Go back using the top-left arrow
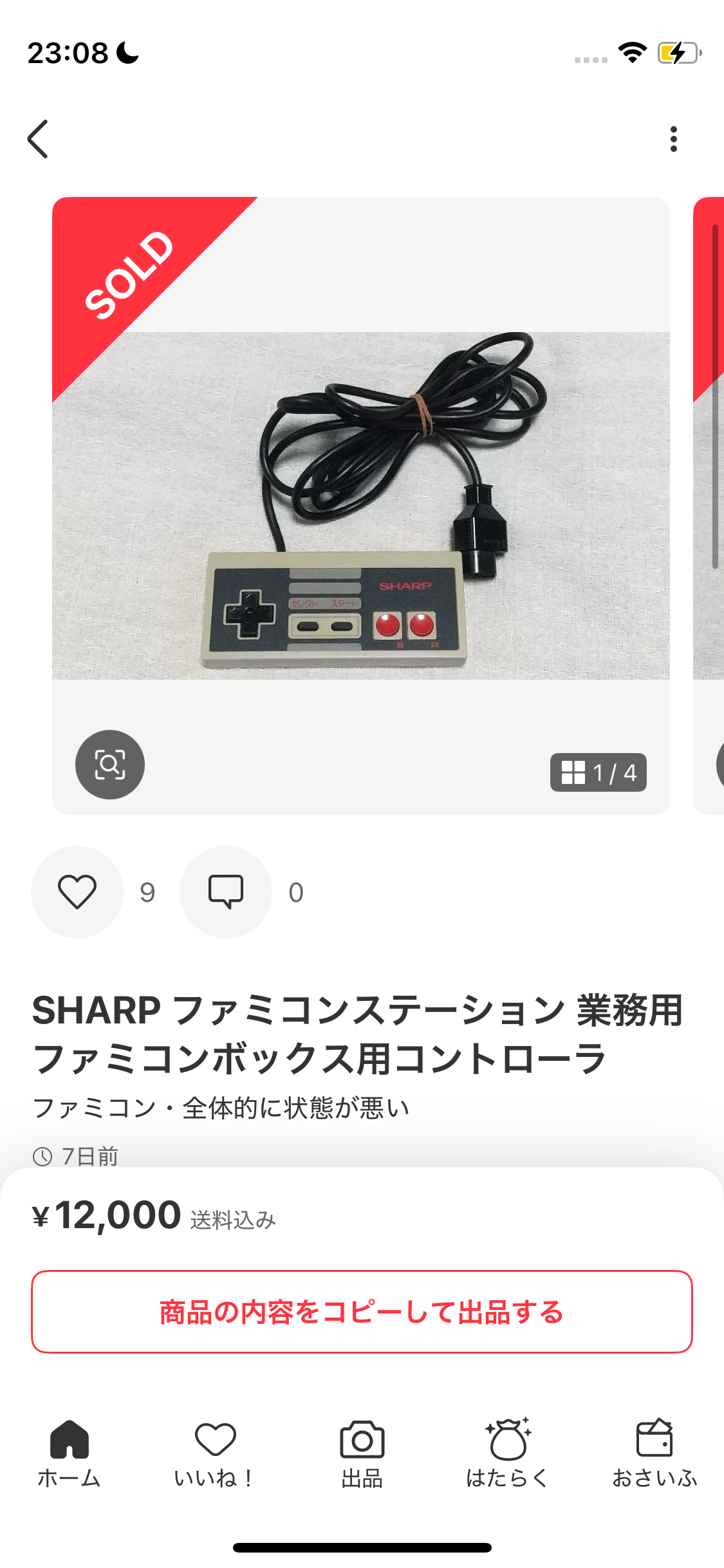The width and height of the screenshot is (724, 1568). pyautogui.click(x=38, y=139)
